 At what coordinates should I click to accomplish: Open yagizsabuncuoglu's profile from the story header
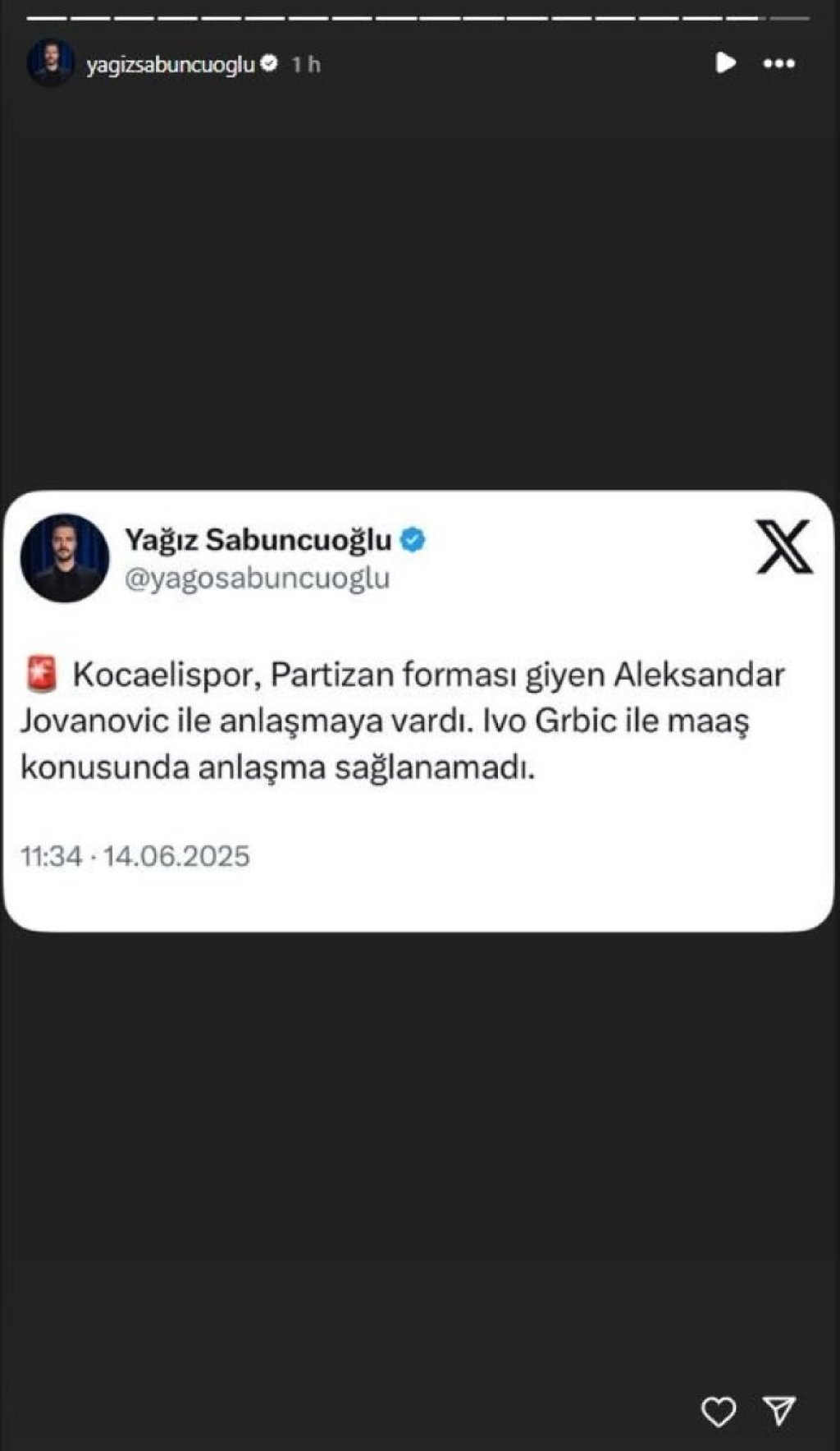(171, 64)
